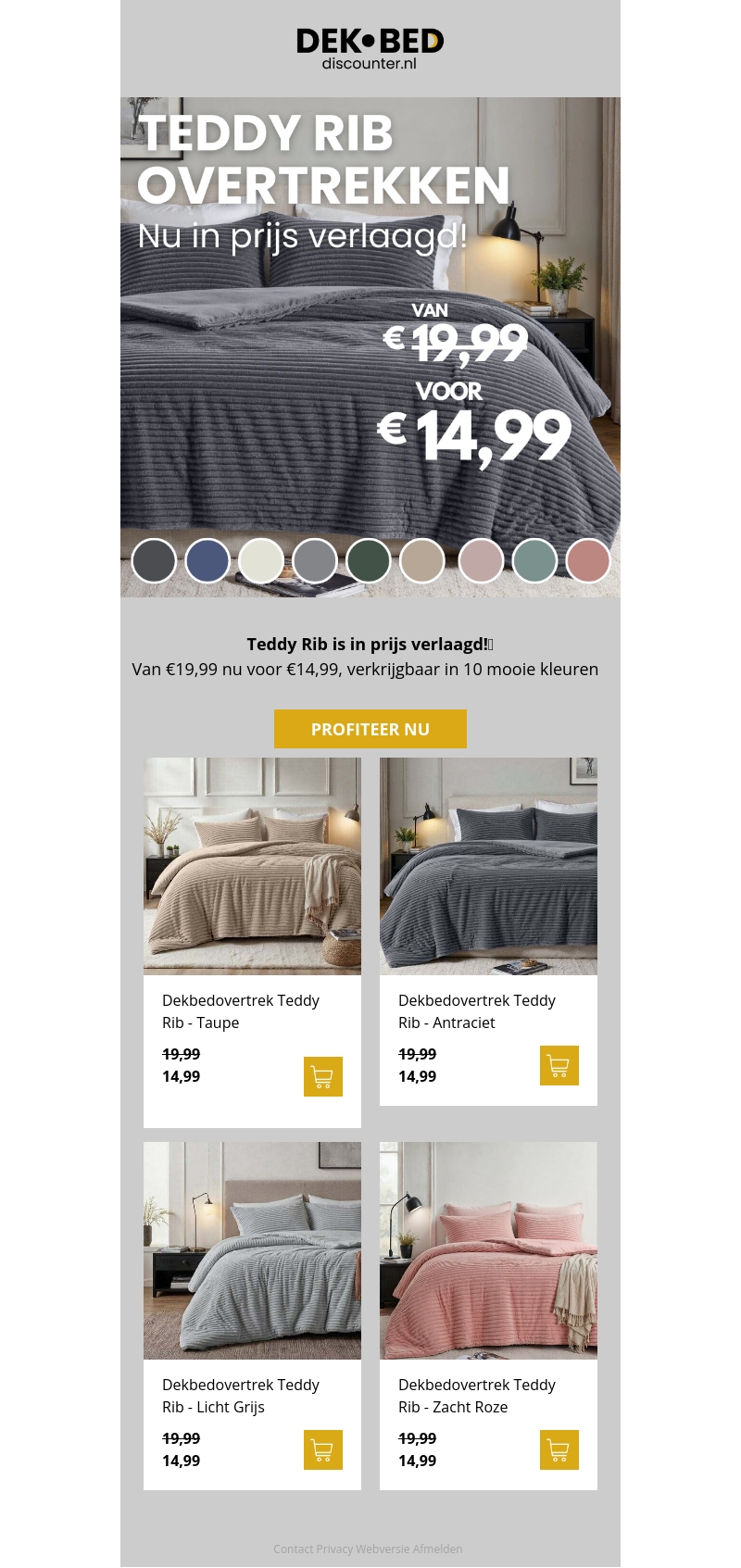Add Teddy Rib Antraciet to the cart
The width and height of the screenshot is (741, 1568).
tap(559, 1065)
